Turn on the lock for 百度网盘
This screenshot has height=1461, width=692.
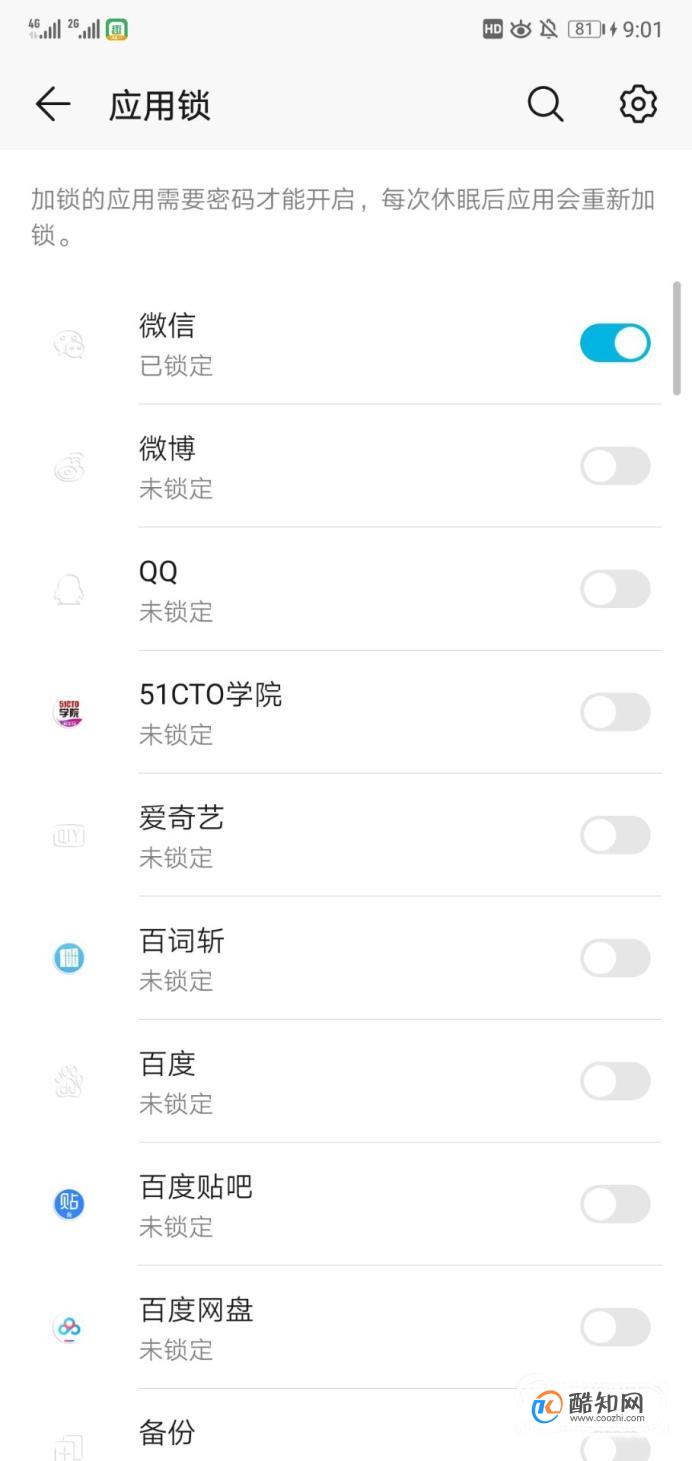pyautogui.click(x=615, y=1327)
